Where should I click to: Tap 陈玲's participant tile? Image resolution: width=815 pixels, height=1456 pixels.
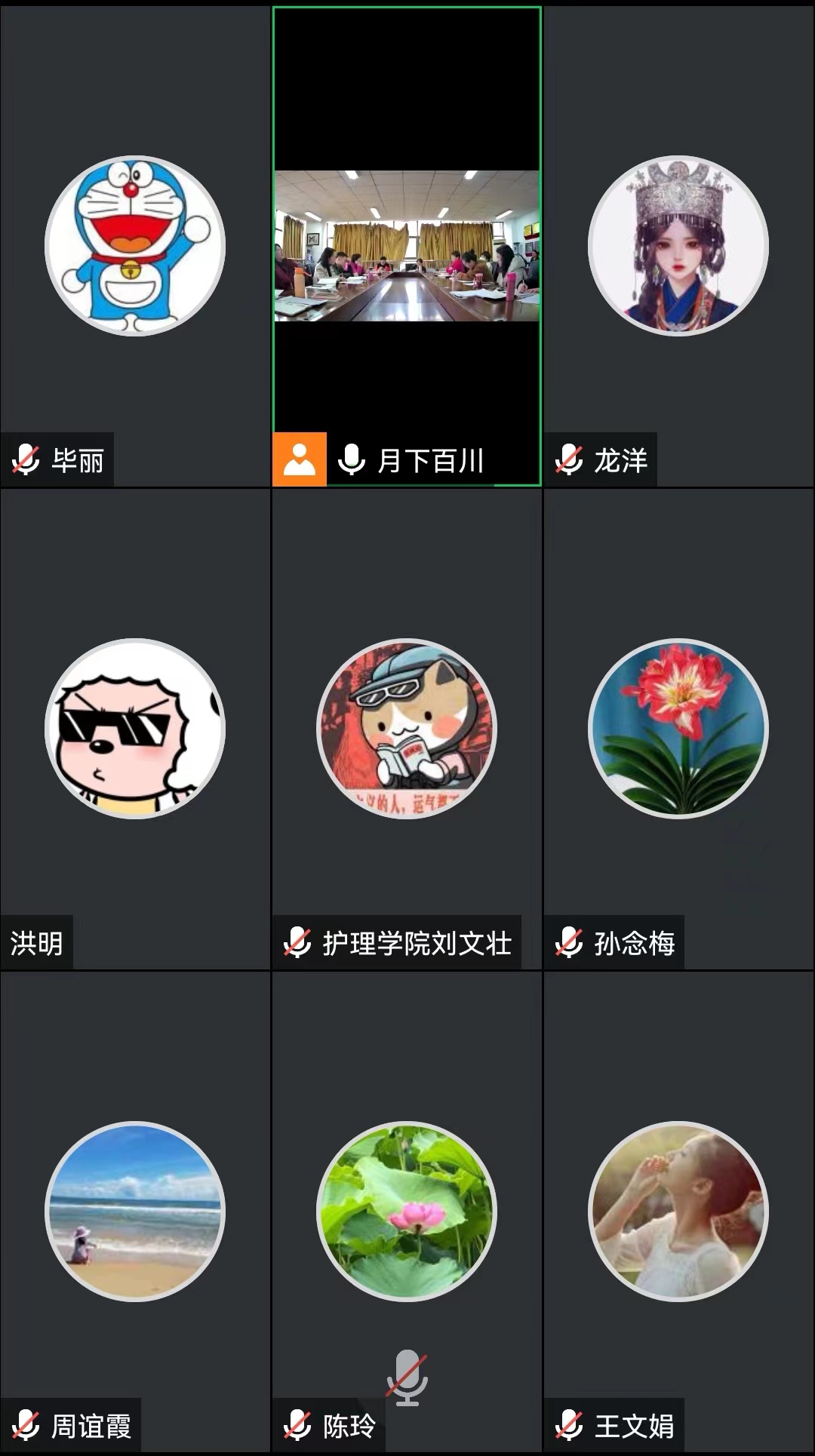click(407, 1212)
